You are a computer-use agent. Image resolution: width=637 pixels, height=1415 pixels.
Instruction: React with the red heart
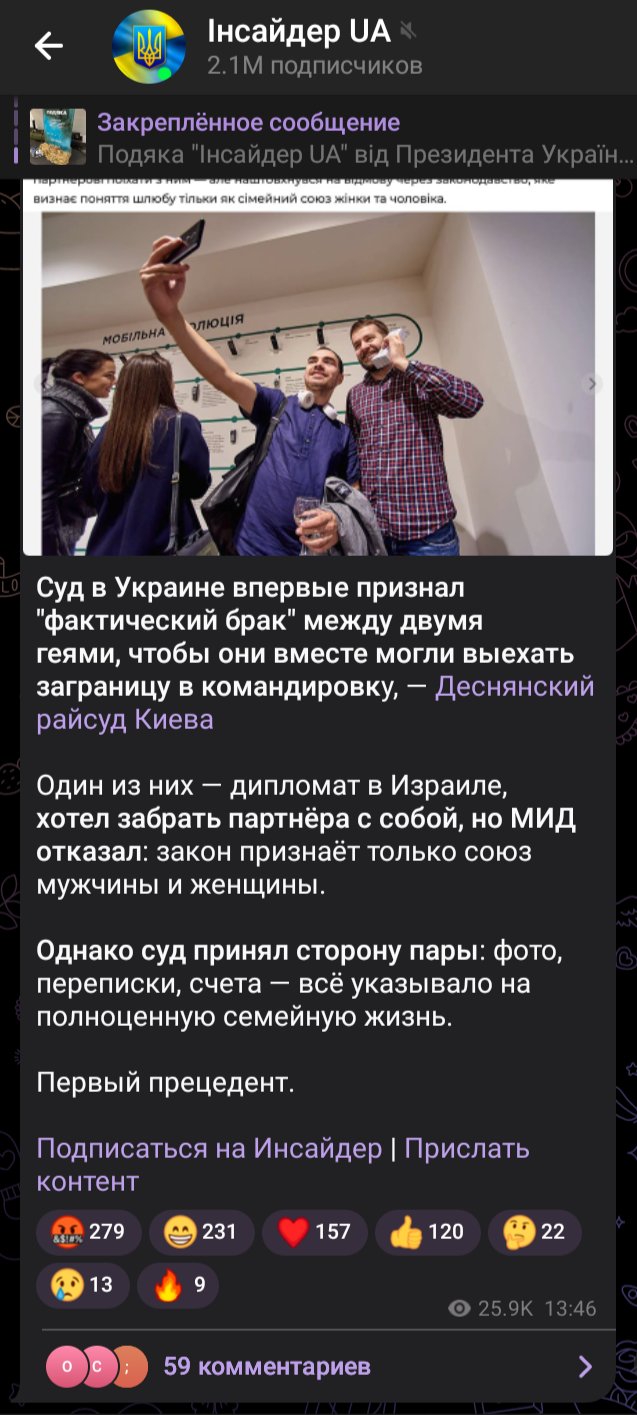[x=314, y=1232]
